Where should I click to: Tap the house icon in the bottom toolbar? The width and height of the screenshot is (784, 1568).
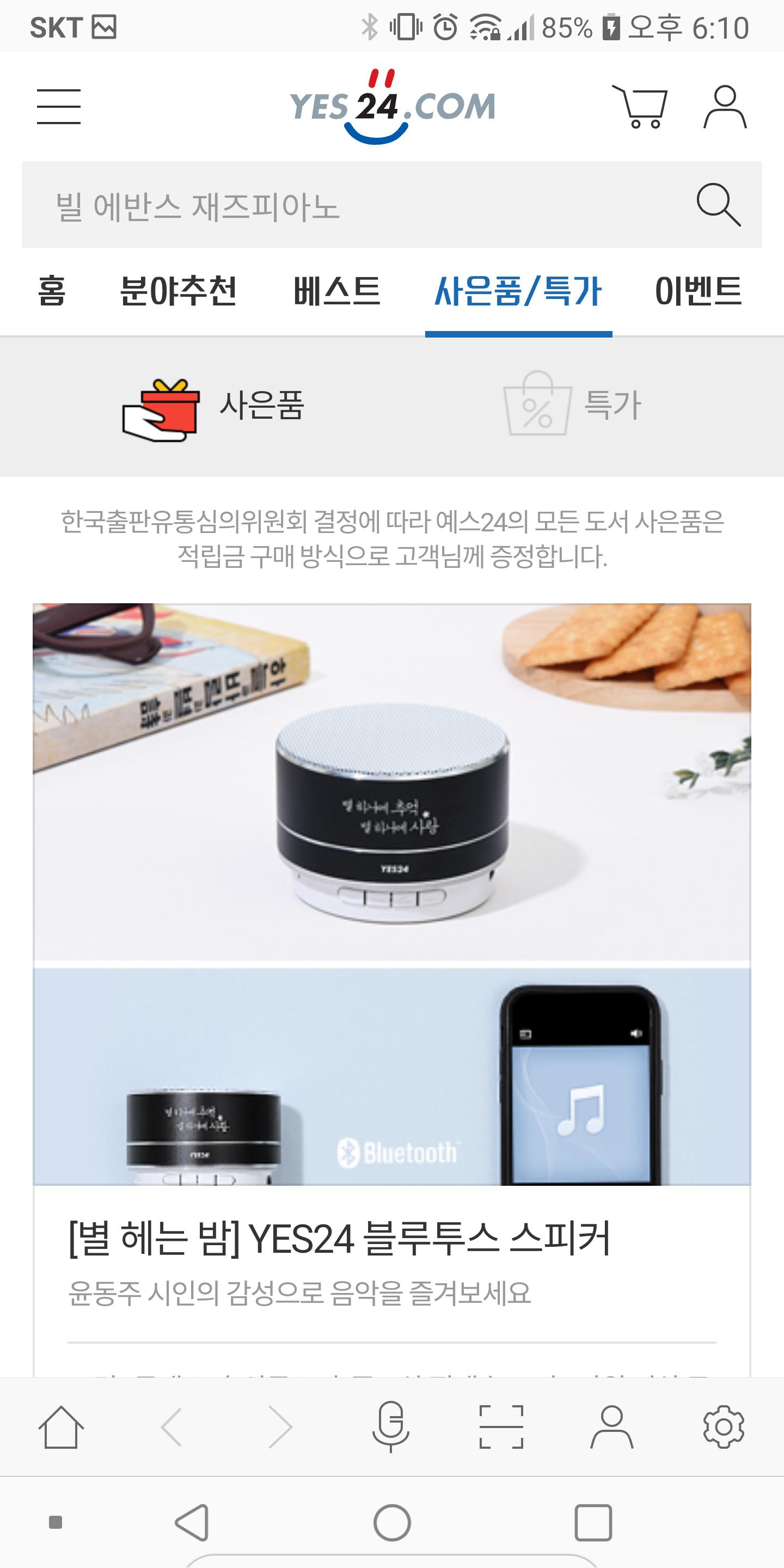coord(61,1426)
